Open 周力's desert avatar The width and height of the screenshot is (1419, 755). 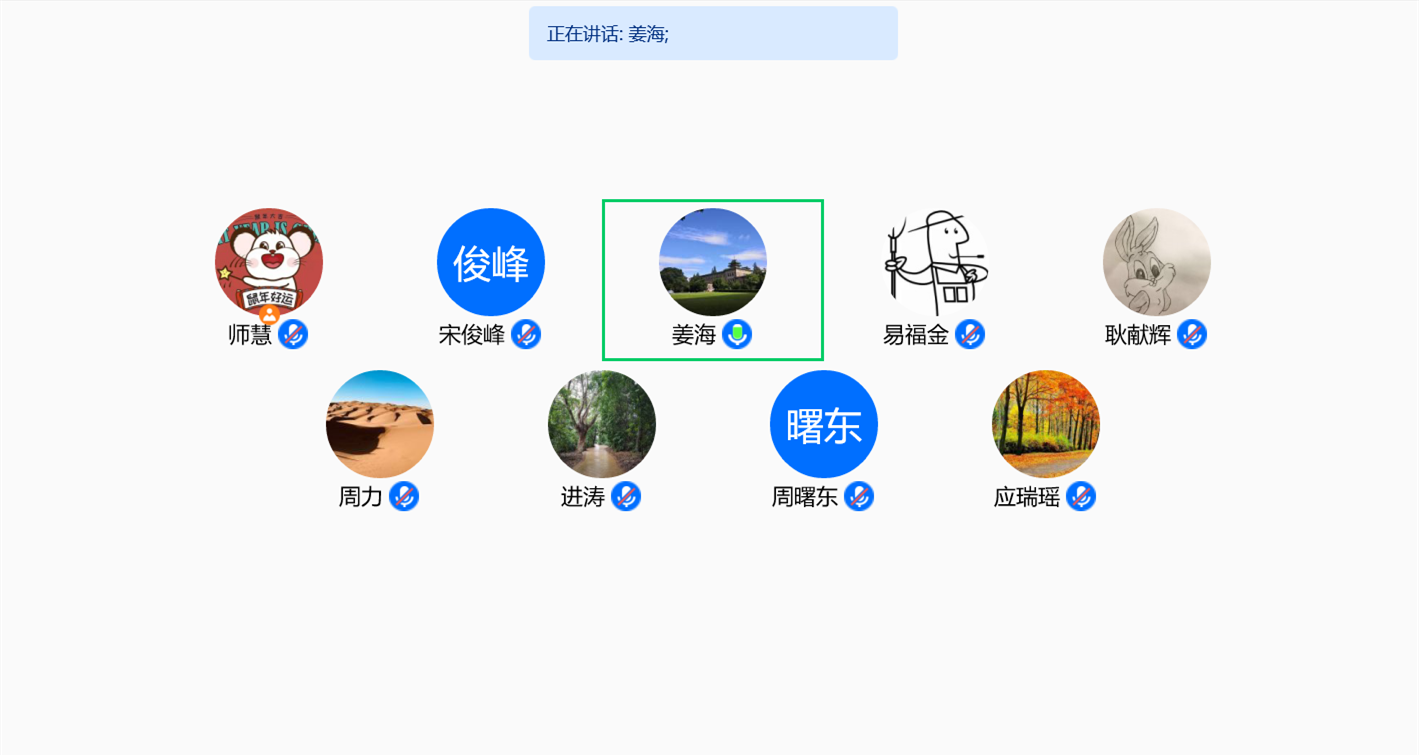coord(379,424)
